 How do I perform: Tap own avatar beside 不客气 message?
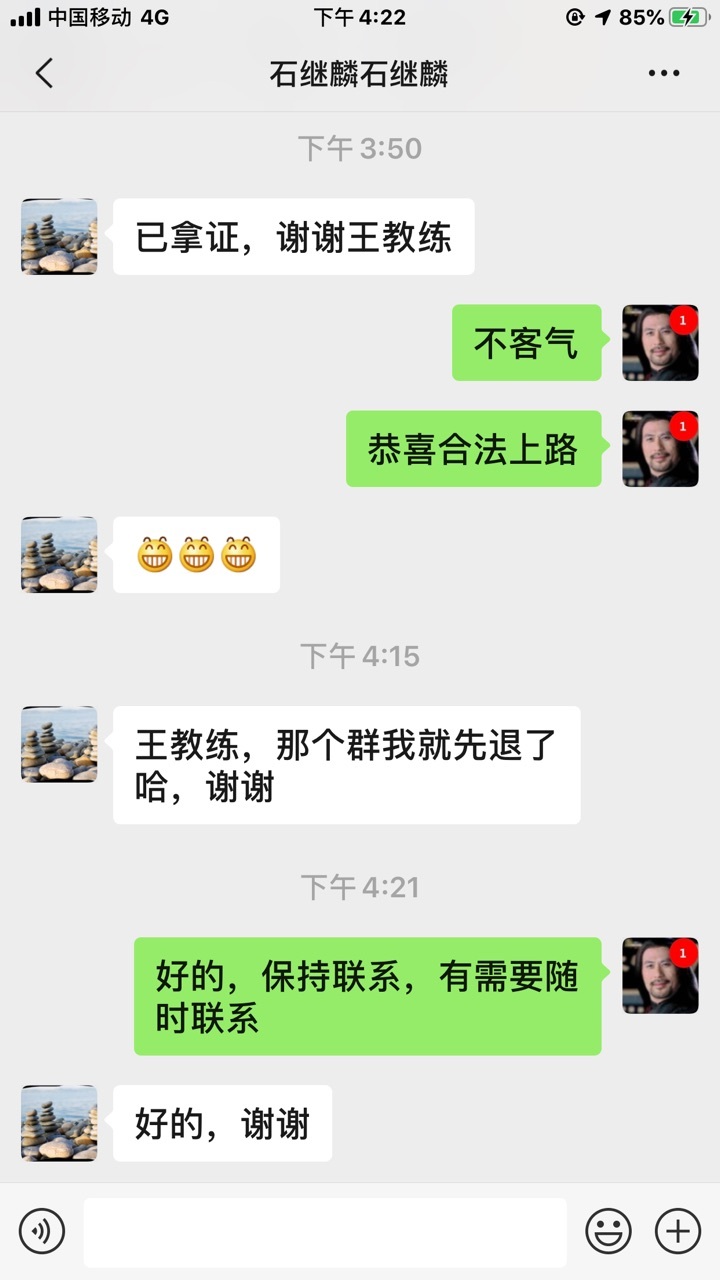point(660,342)
